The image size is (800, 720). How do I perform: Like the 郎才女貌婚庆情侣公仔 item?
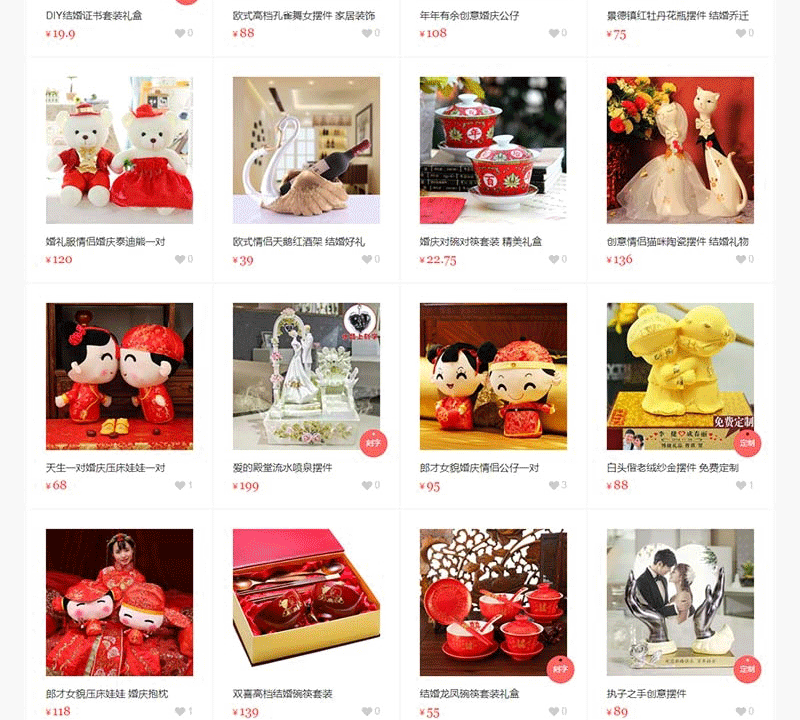click(x=554, y=485)
